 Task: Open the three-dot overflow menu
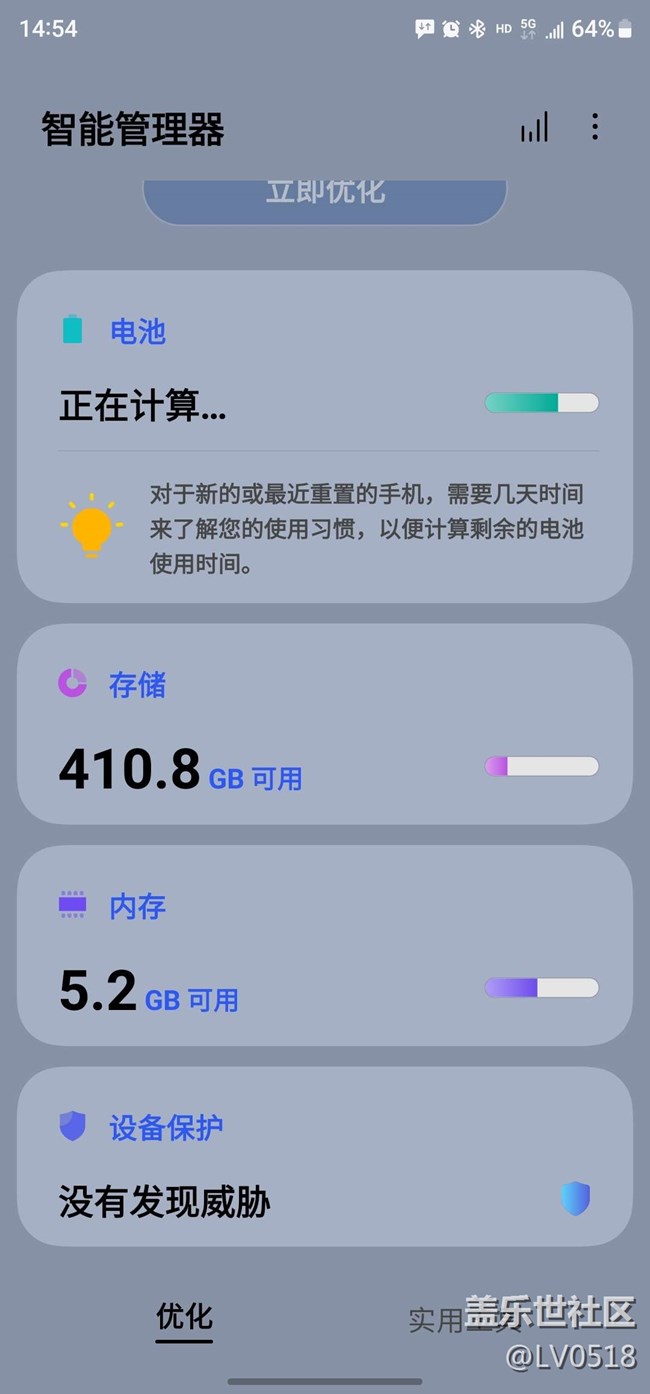595,127
